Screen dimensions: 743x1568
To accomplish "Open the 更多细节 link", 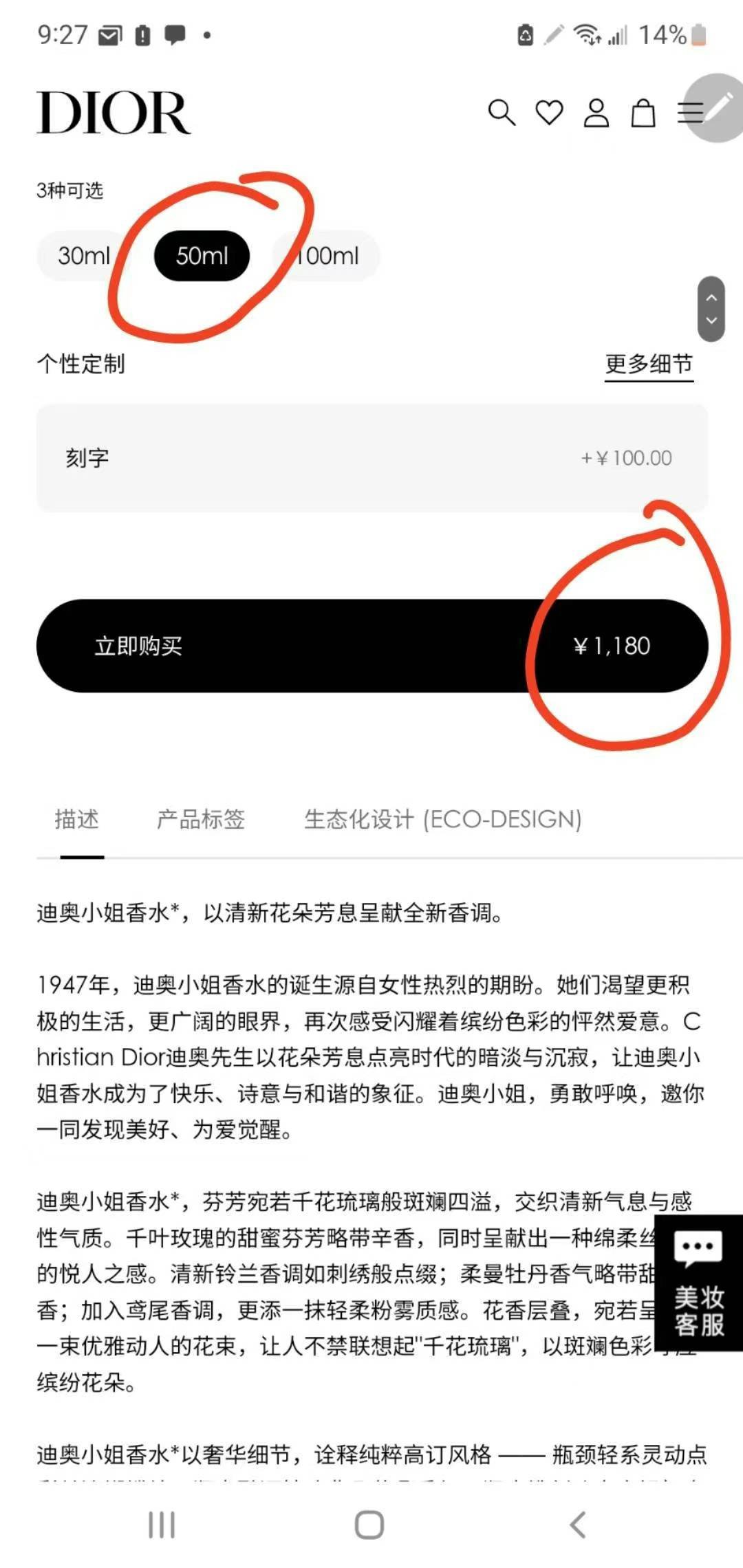I will [x=648, y=364].
